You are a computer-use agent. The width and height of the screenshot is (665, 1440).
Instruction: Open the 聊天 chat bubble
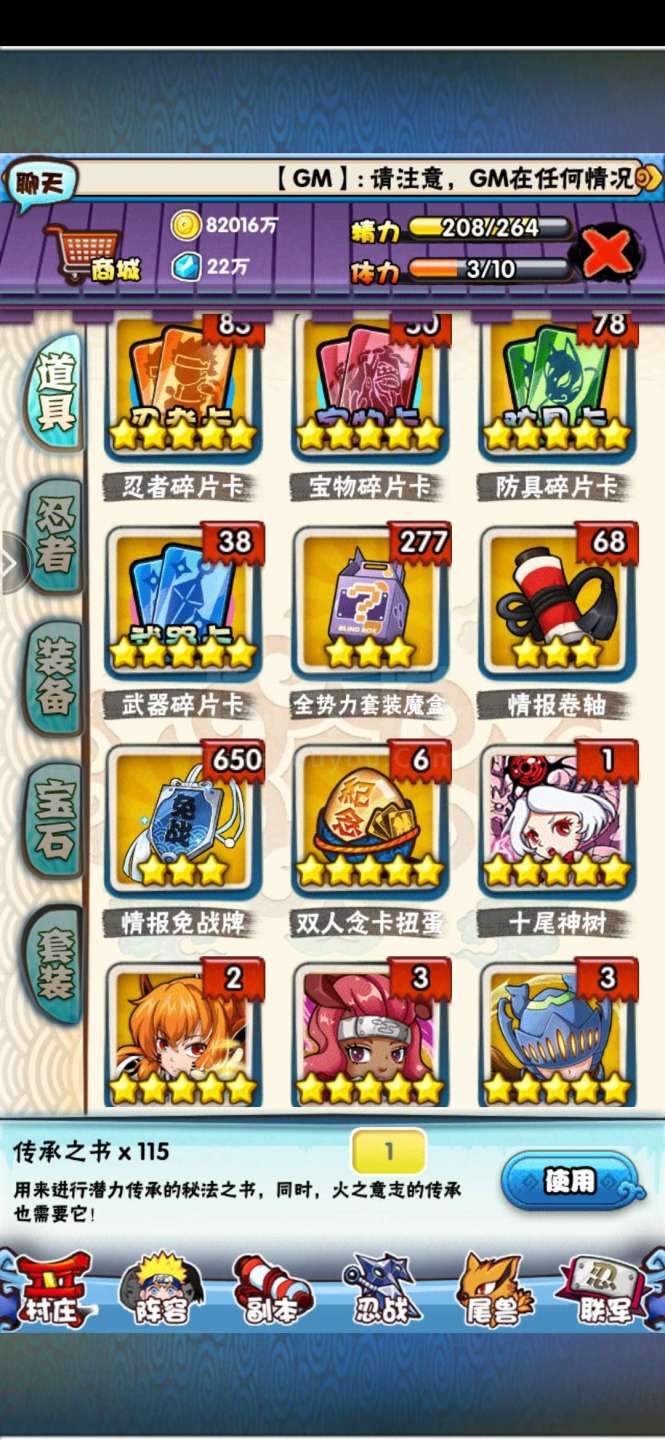point(36,181)
